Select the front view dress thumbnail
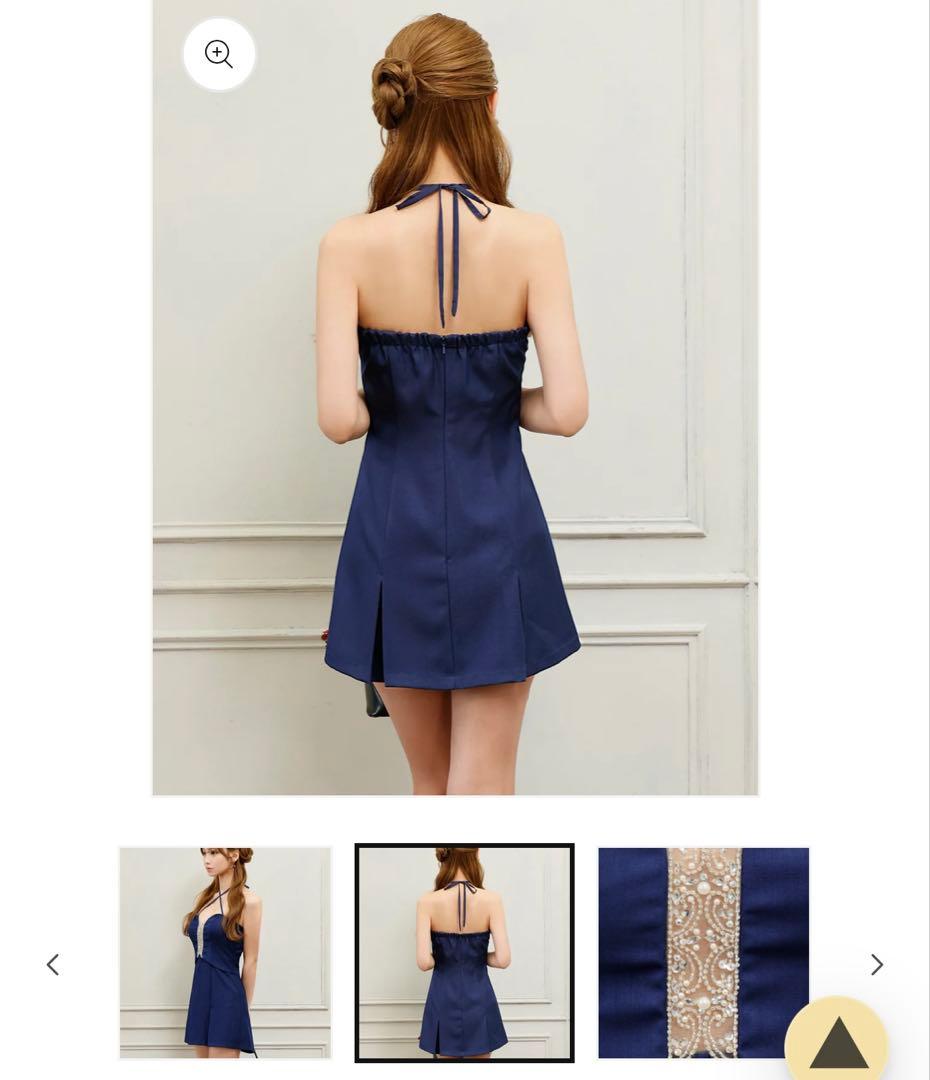This screenshot has width=930, height=1080. click(x=225, y=952)
